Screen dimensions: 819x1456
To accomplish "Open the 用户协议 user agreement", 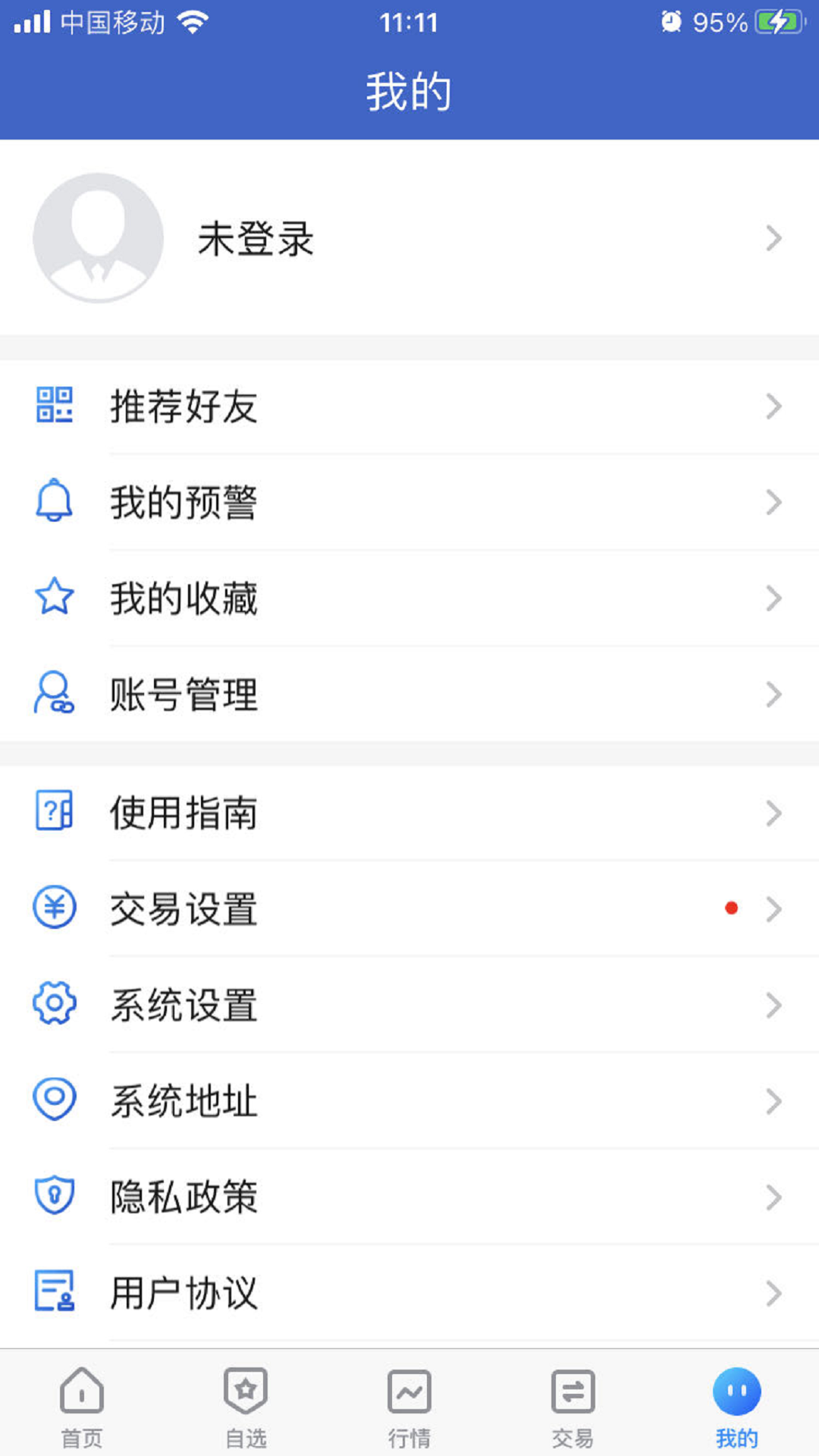I will (x=409, y=1293).
